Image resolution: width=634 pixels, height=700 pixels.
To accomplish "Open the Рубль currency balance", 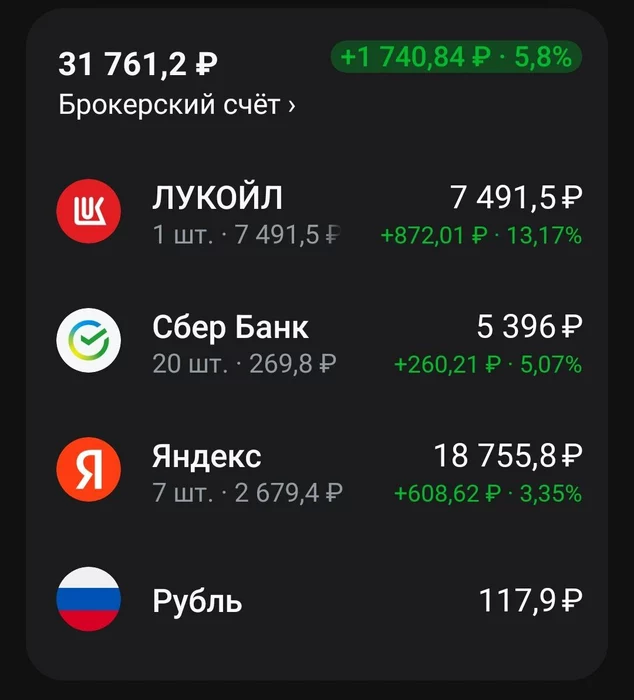I will click(318, 600).
